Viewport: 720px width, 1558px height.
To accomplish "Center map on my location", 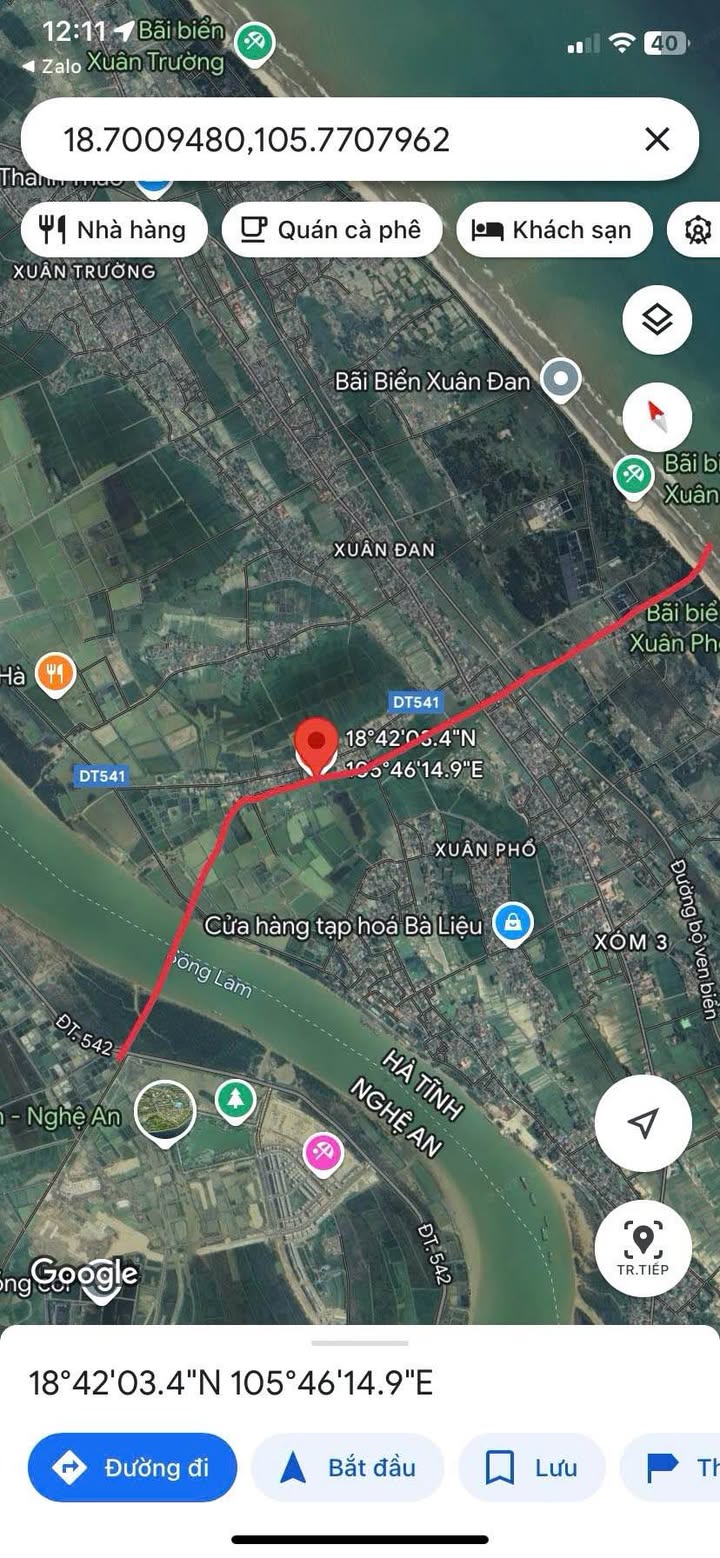I will 643,1123.
